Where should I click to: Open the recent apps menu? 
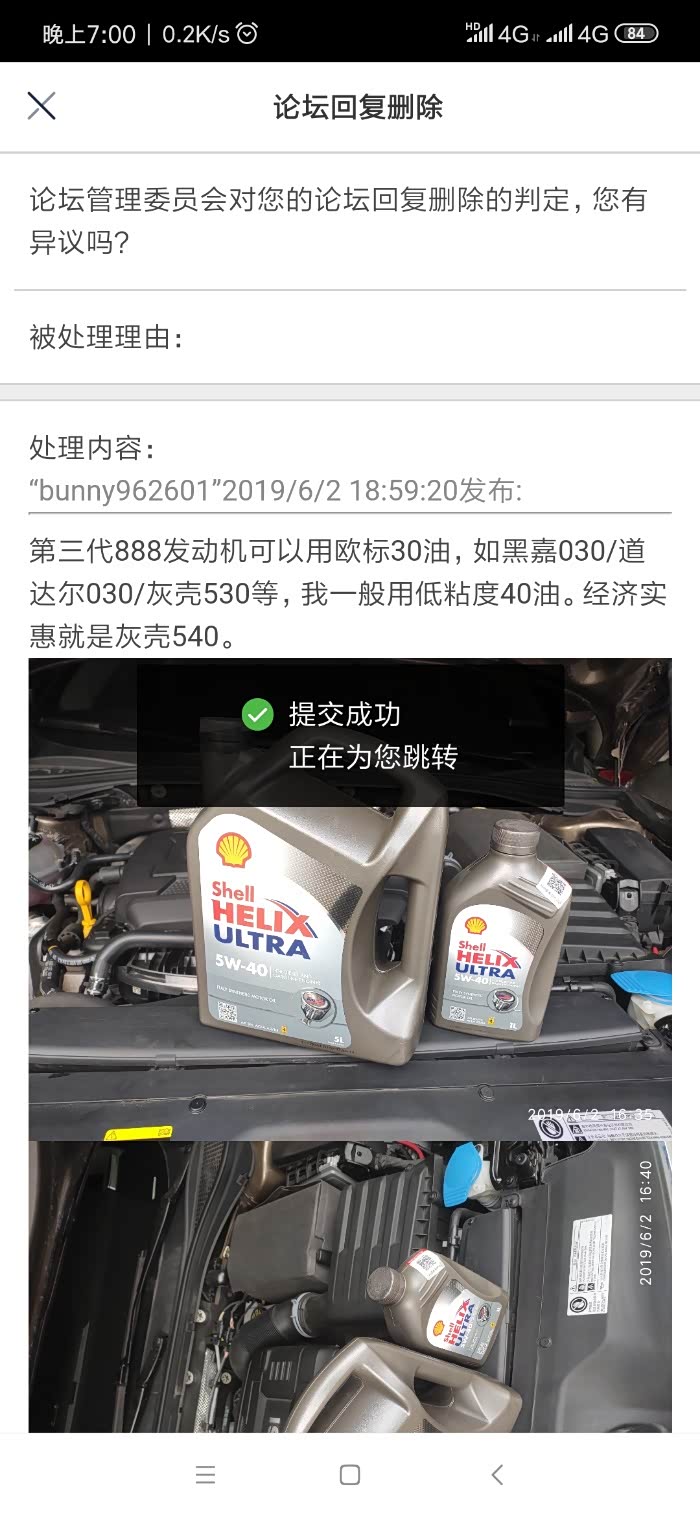tap(206, 1474)
